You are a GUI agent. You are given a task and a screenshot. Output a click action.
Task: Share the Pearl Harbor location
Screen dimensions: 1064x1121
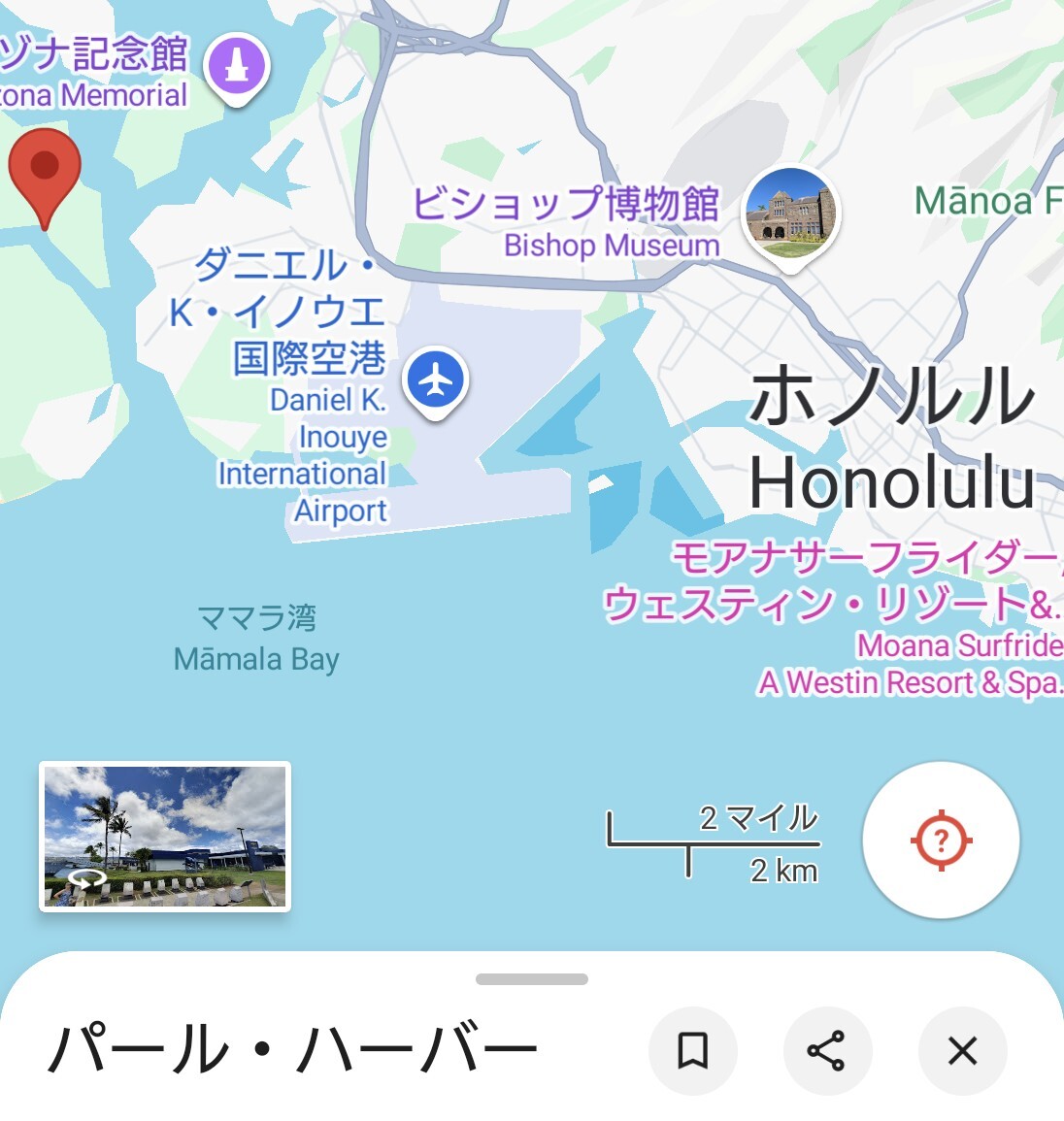(827, 1051)
